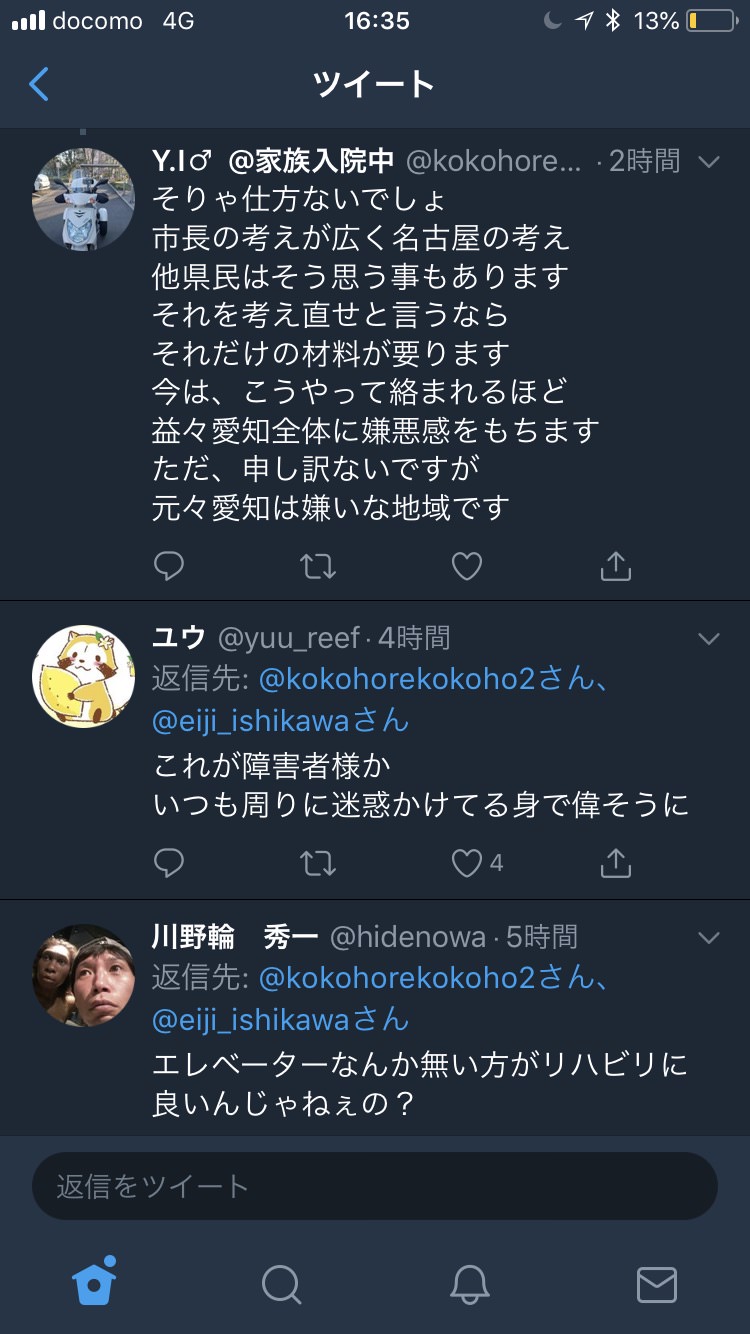
Task: Open ユウ's profile avatar
Action: (x=83, y=676)
